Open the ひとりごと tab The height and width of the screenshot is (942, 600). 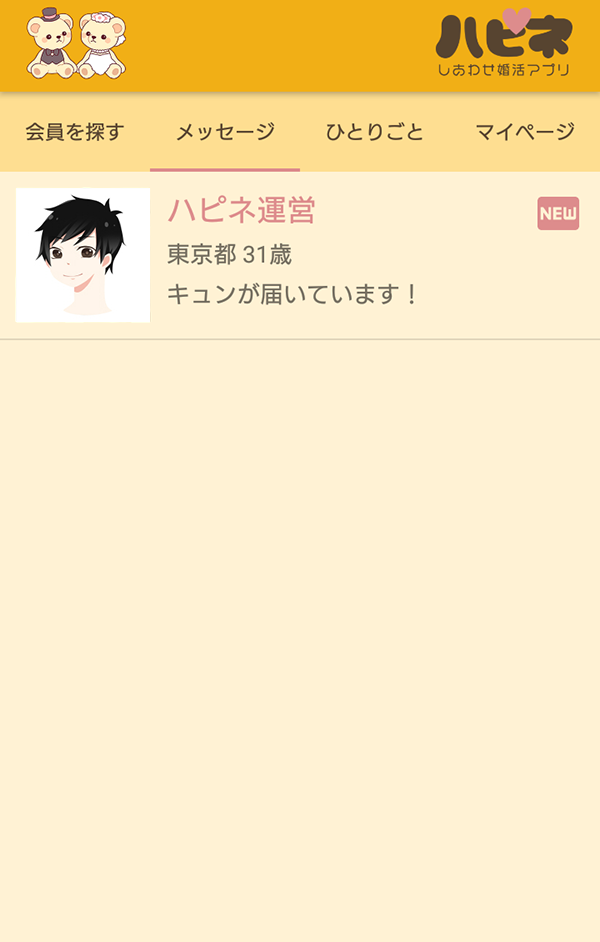[375, 132]
